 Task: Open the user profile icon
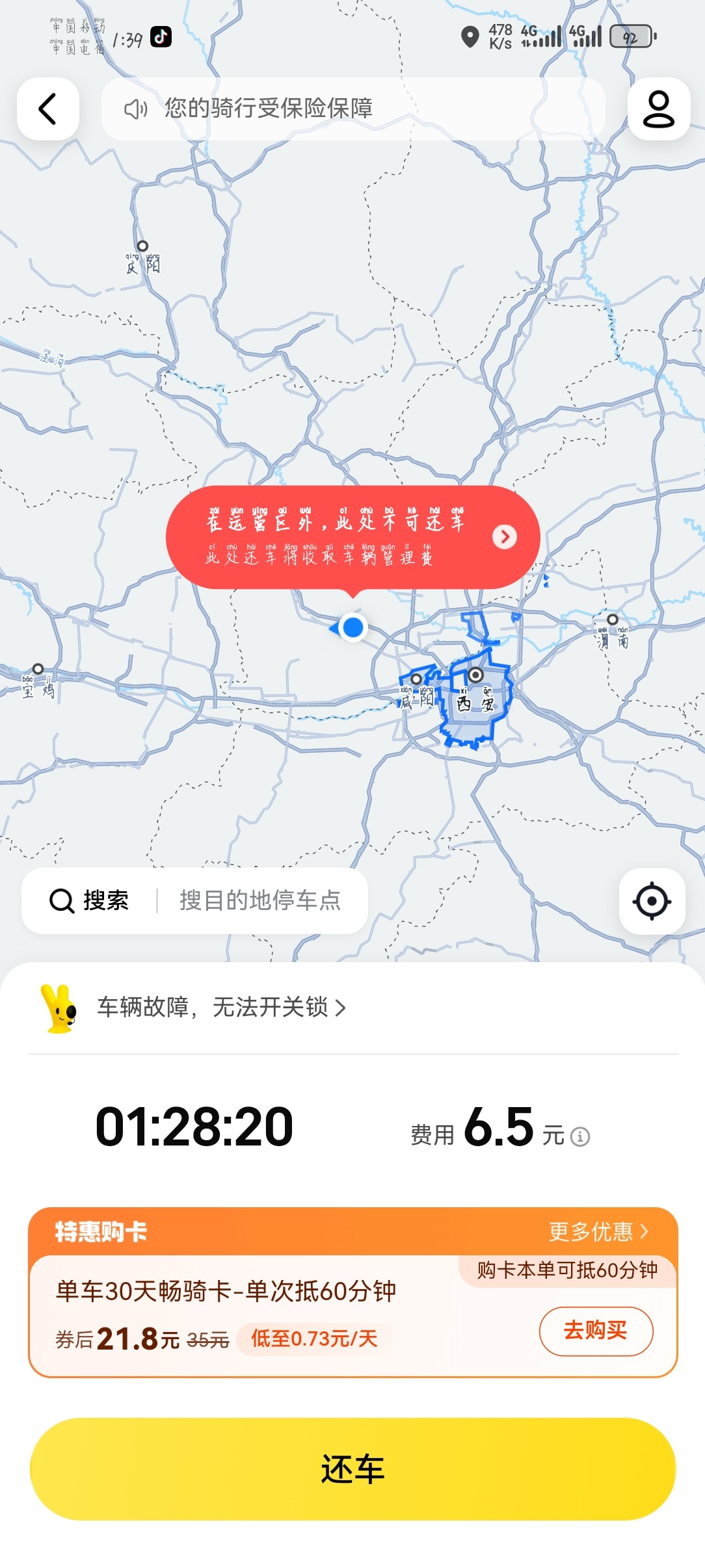coord(658,109)
